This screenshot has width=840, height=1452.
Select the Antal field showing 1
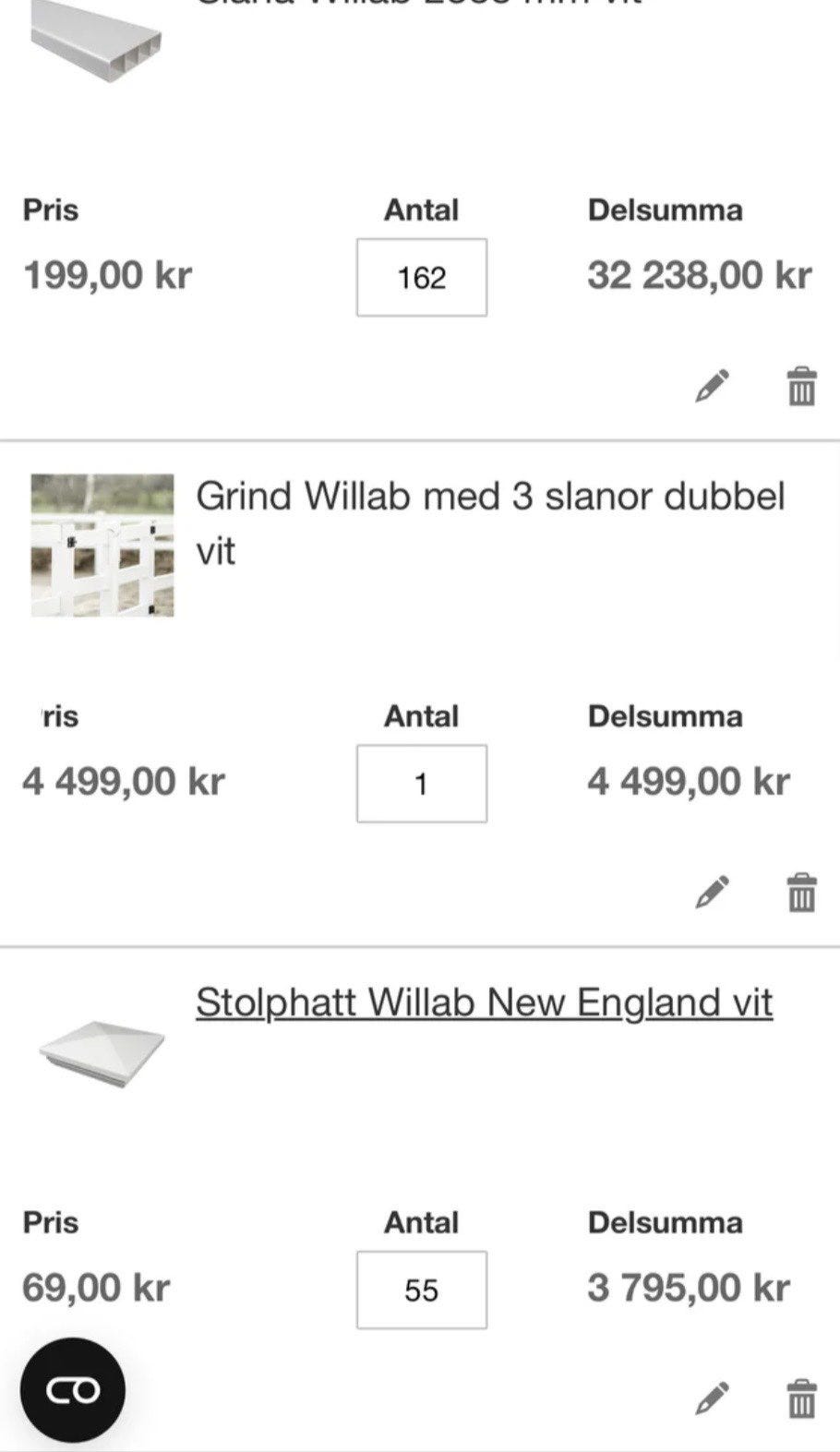[x=421, y=784]
